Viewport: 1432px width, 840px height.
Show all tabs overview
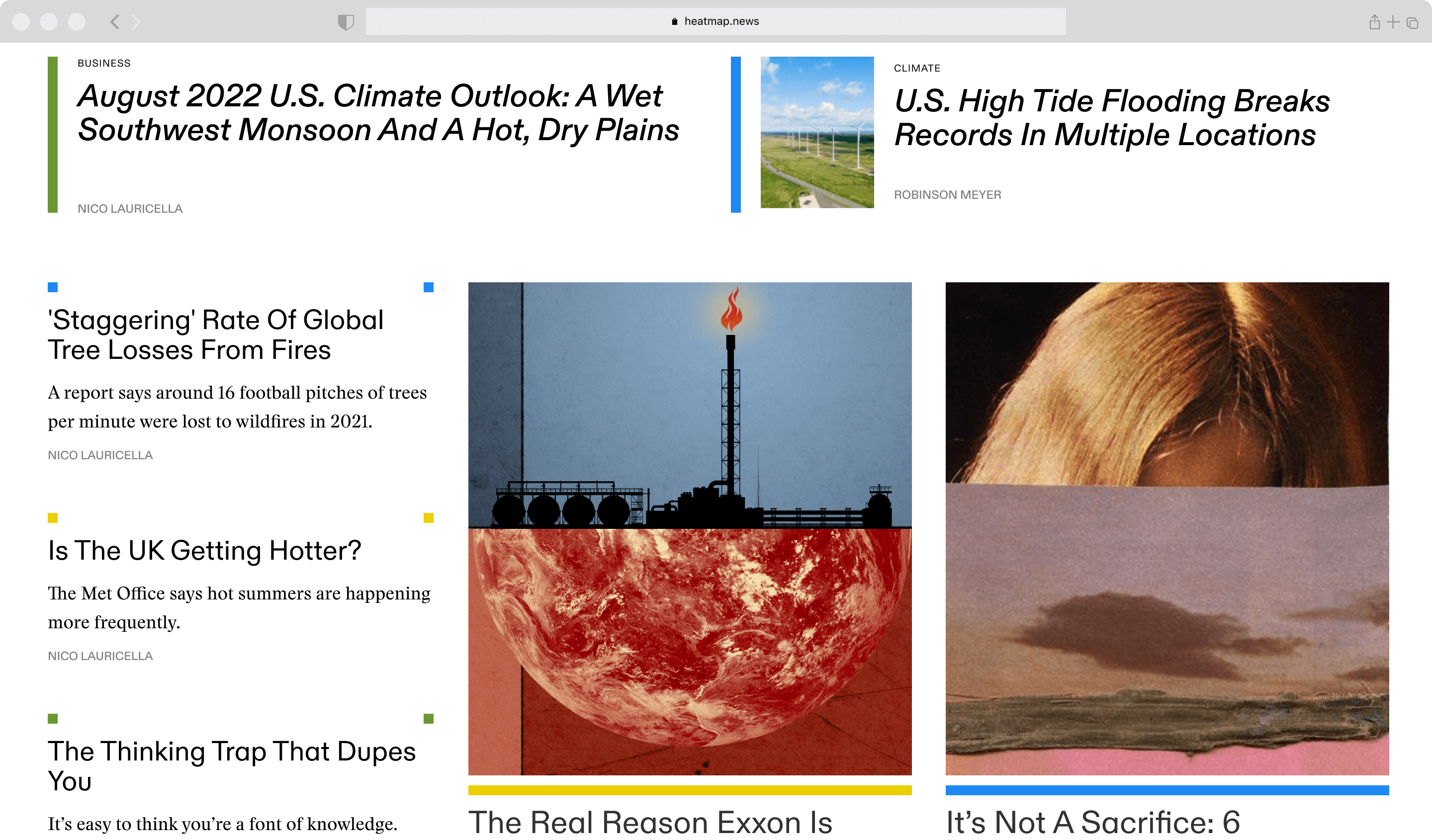pyautogui.click(x=1412, y=23)
